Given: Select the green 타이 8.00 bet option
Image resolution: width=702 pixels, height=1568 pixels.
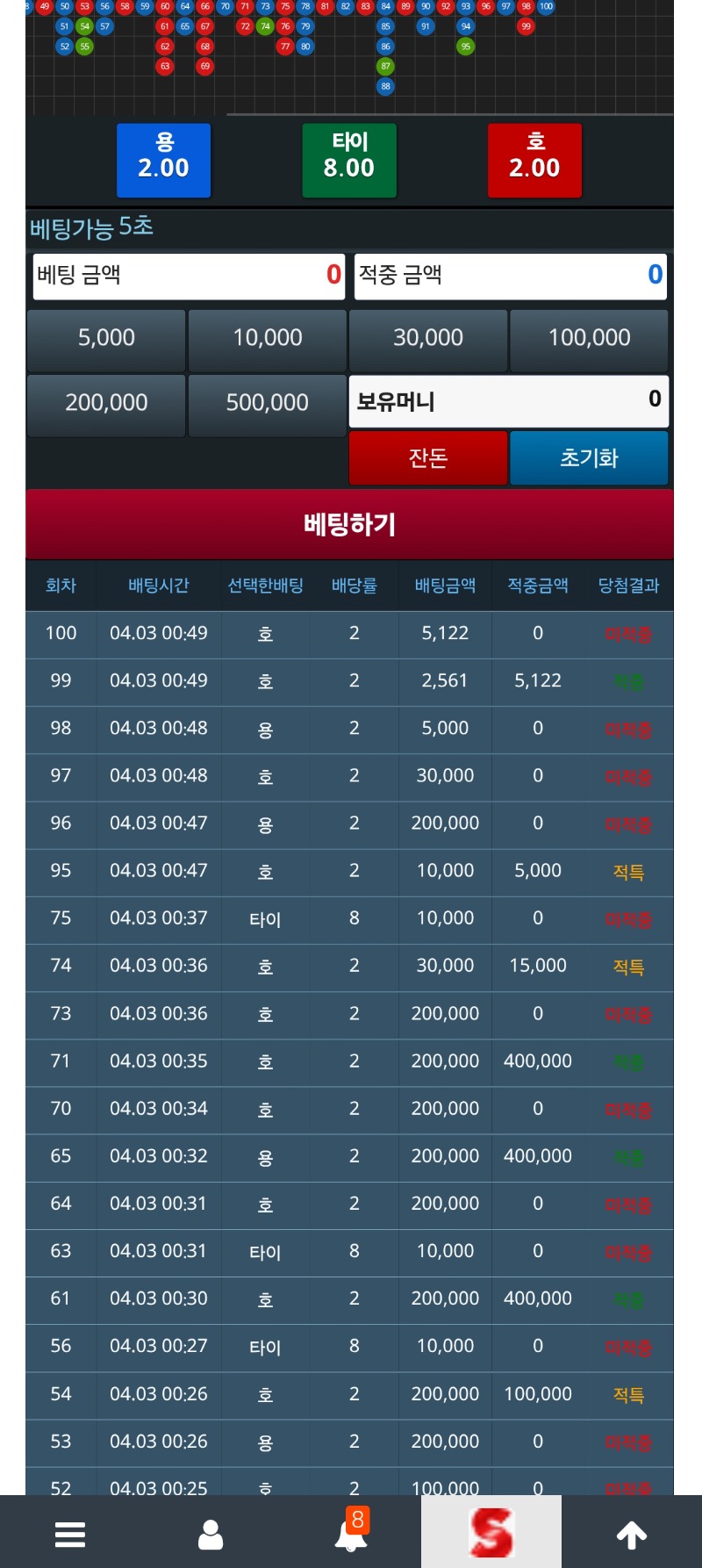Looking at the screenshot, I should pos(349,160).
